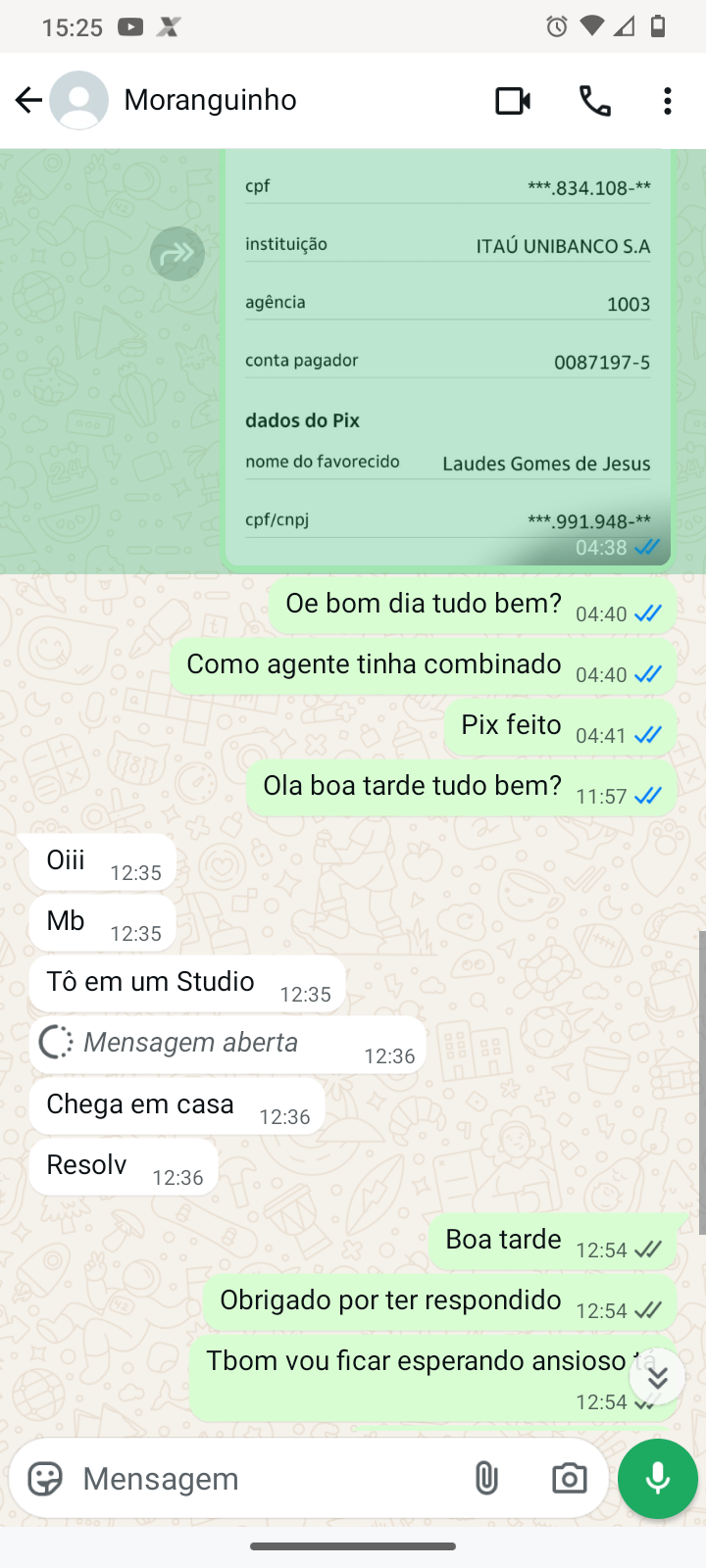Screen dimensions: 706x1568
Task: Start a video call with Moranguinho
Action: tap(513, 101)
